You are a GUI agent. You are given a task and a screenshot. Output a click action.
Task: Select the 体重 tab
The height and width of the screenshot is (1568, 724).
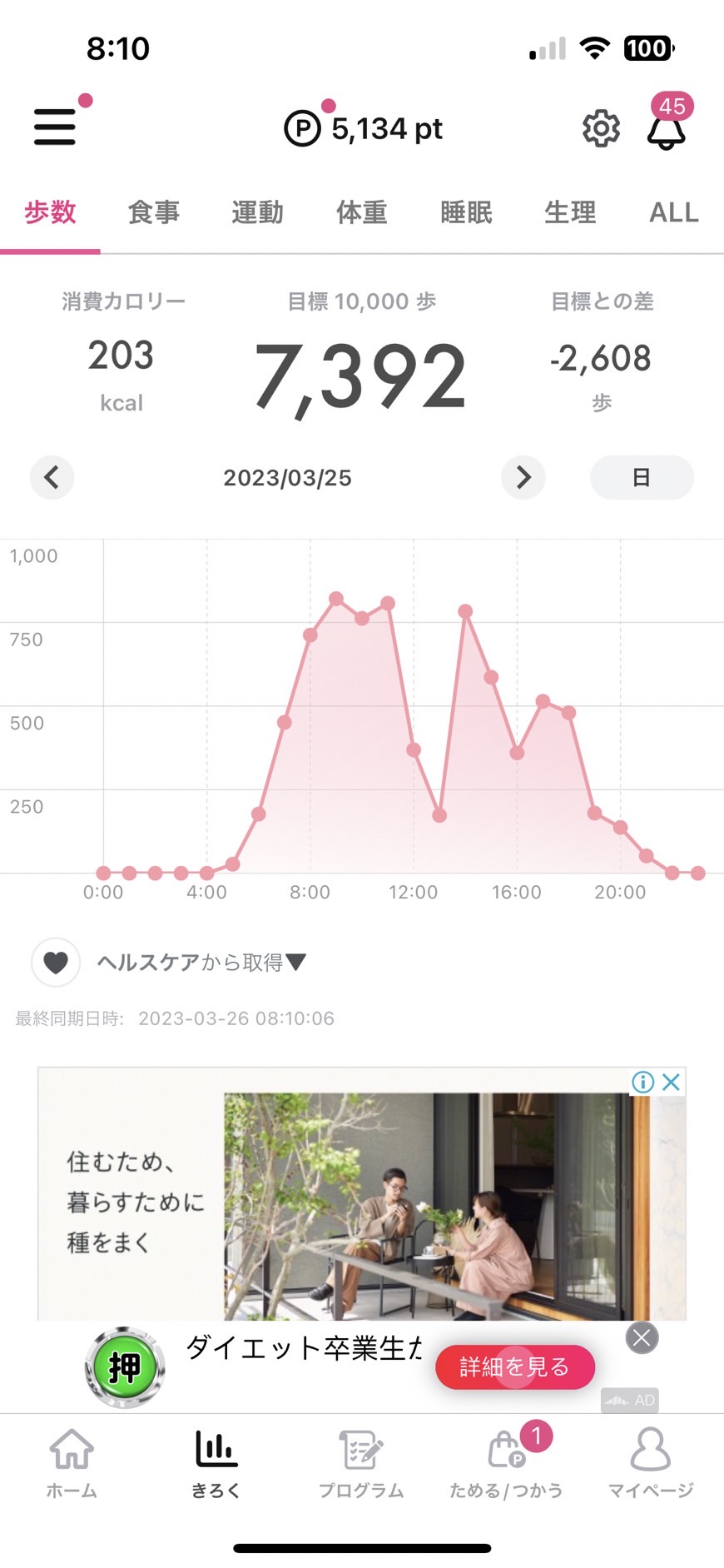pos(362,212)
